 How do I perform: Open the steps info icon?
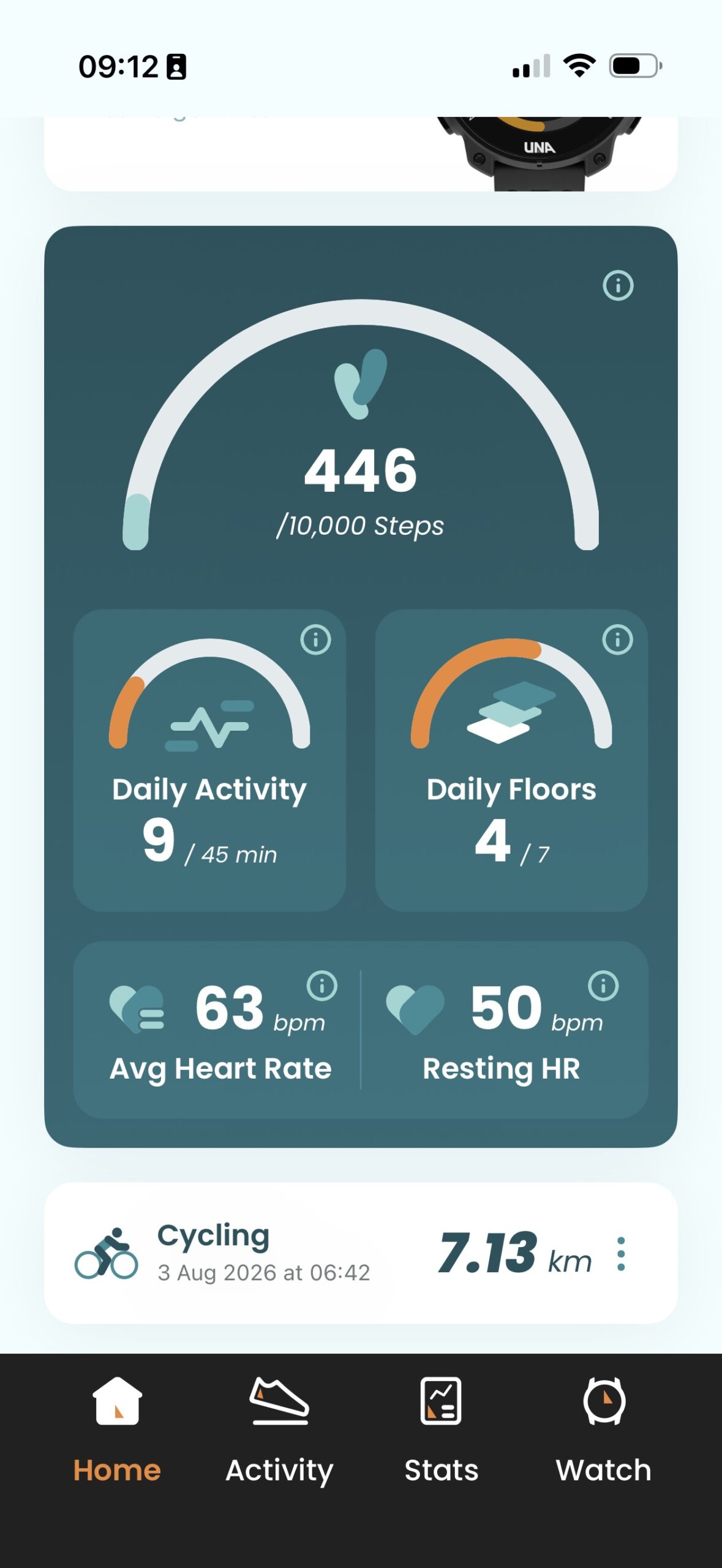(617, 285)
